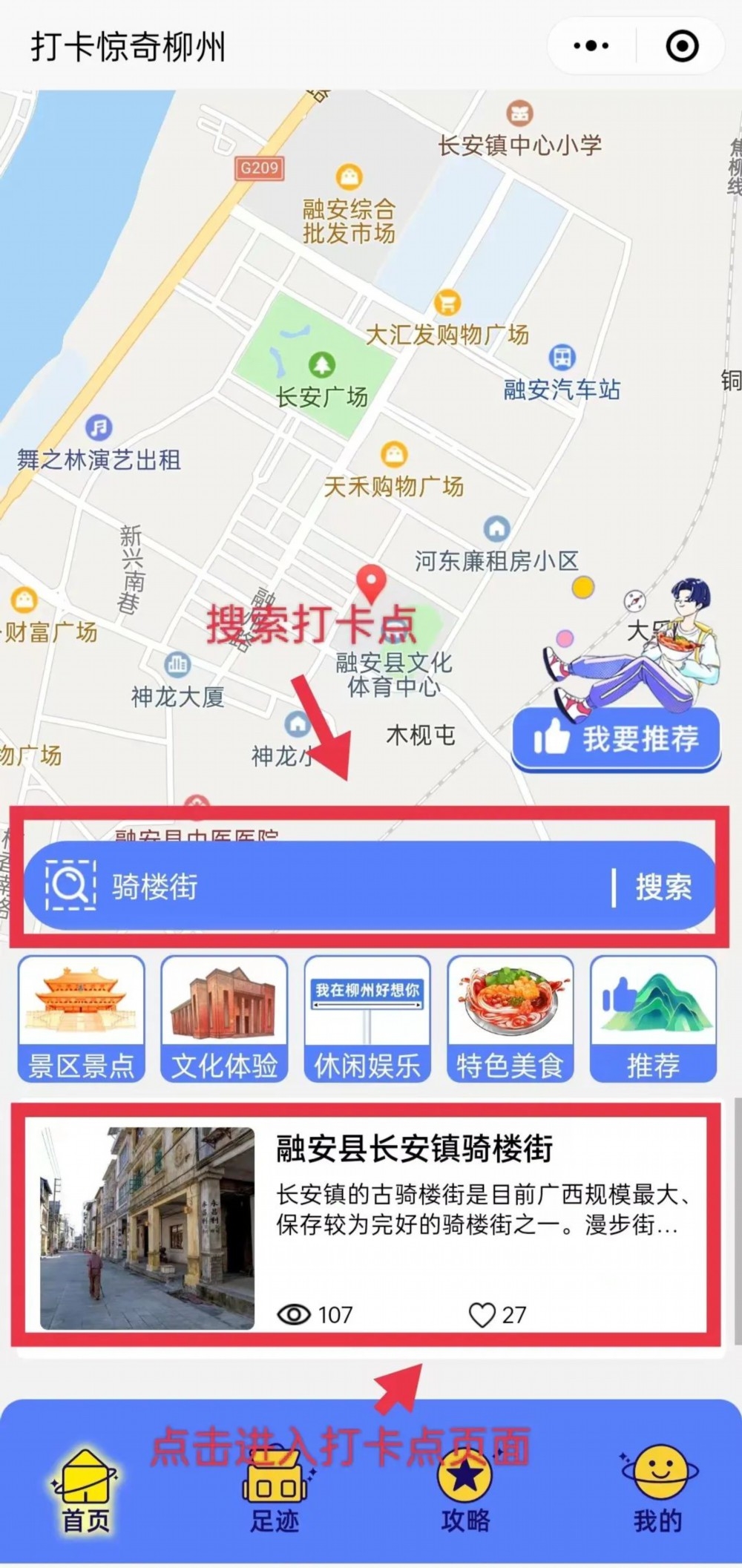
Task: Select the 文化体验 category
Action: 224,1019
